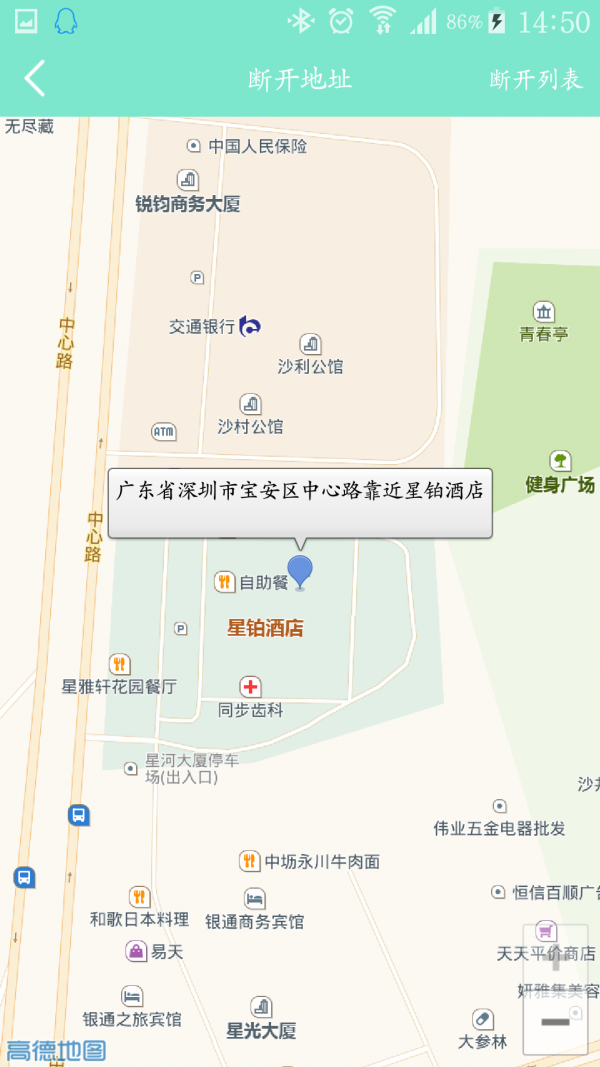Go back using the top-left arrow
600x1067 pixels.
click(35, 79)
